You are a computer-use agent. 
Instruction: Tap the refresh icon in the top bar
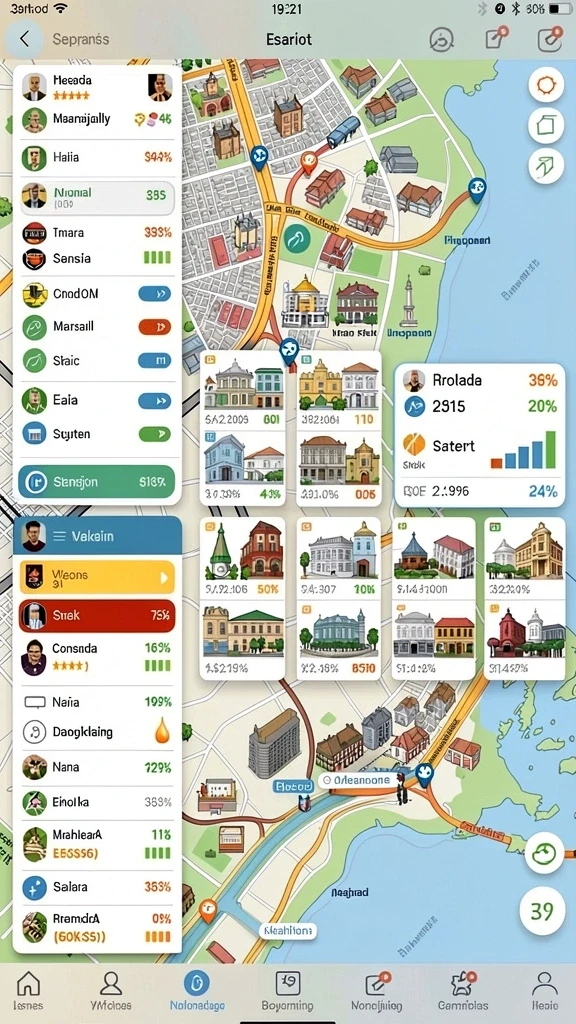click(x=441, y=39)
